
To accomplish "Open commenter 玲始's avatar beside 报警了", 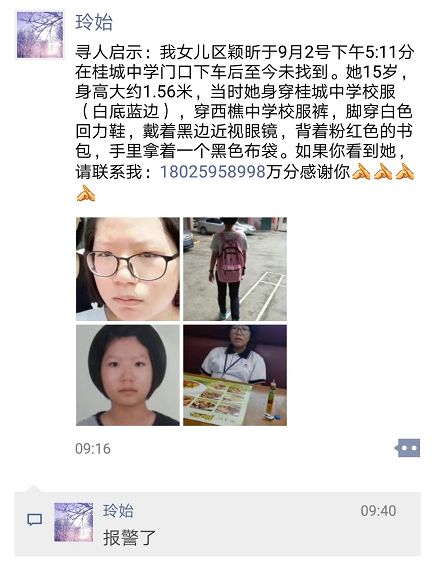I will click(74, 522).
